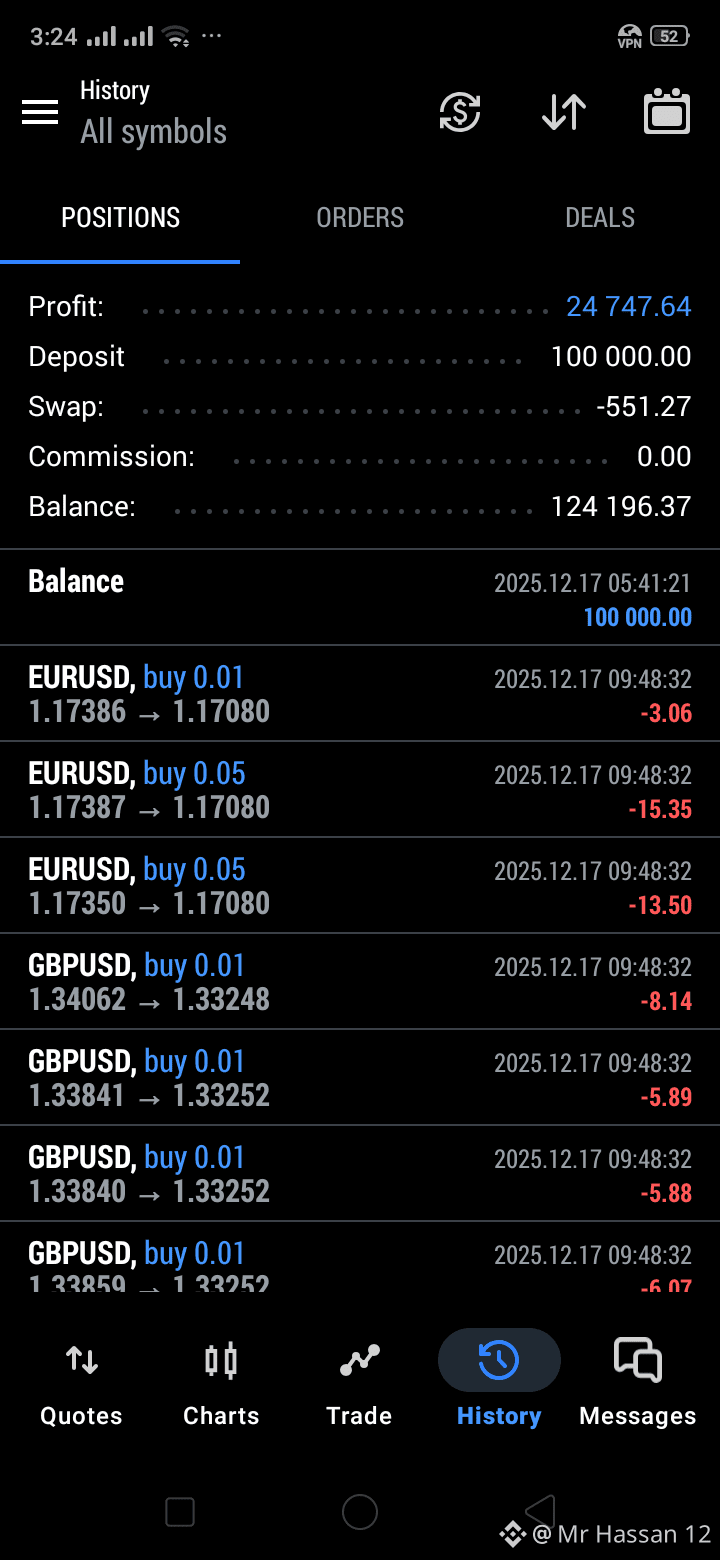Open GBPUSD position with -8.14 loss
The width and height of the screenshot is (720, 1560).
[360, 982]
